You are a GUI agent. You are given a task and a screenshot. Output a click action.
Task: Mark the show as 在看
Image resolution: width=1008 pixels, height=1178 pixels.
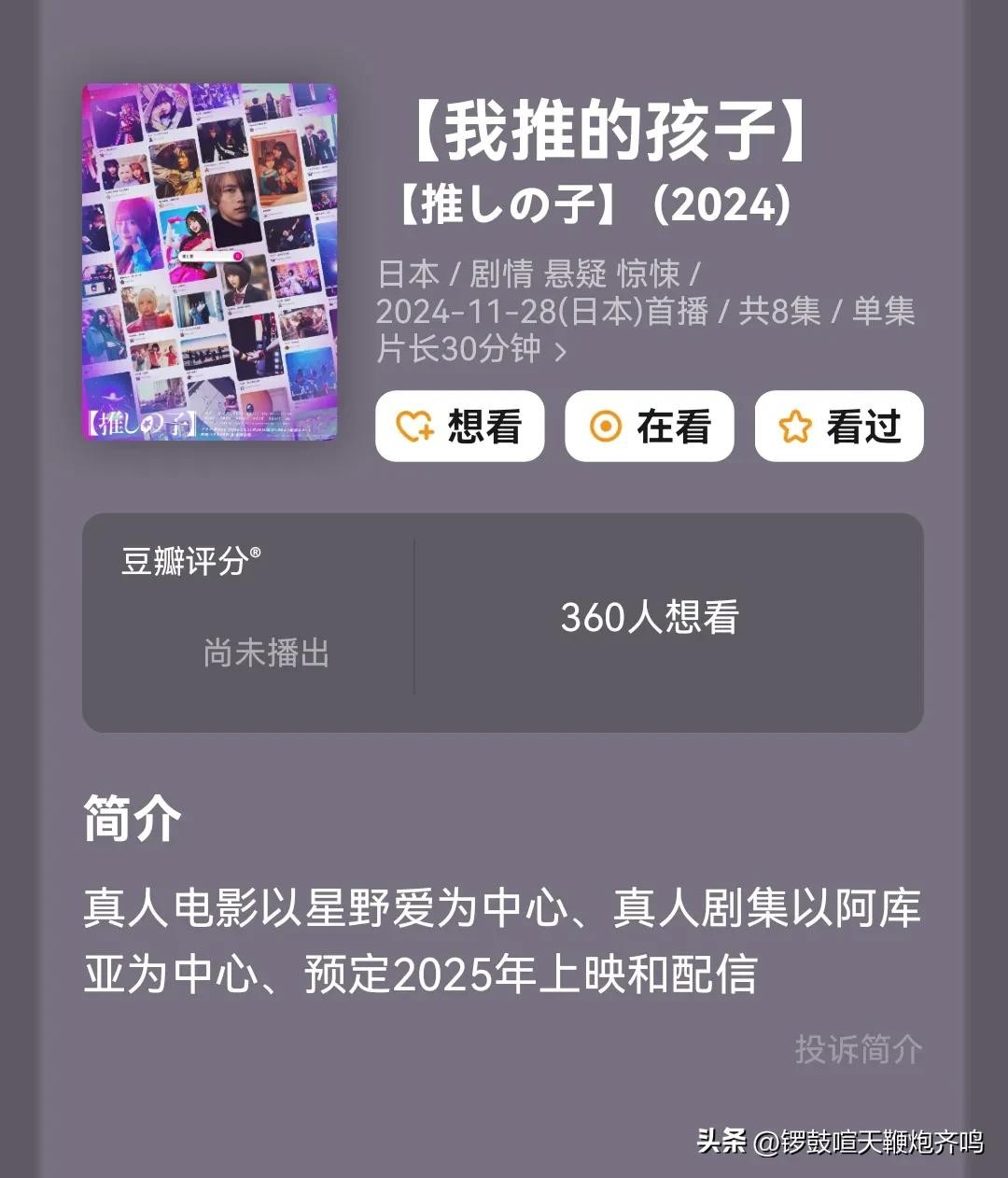(x=649, y=427)
